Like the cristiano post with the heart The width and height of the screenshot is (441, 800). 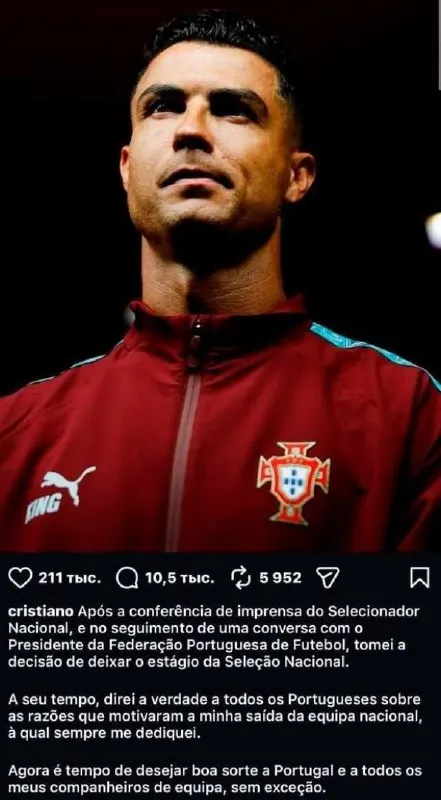(x=20, y=578)
